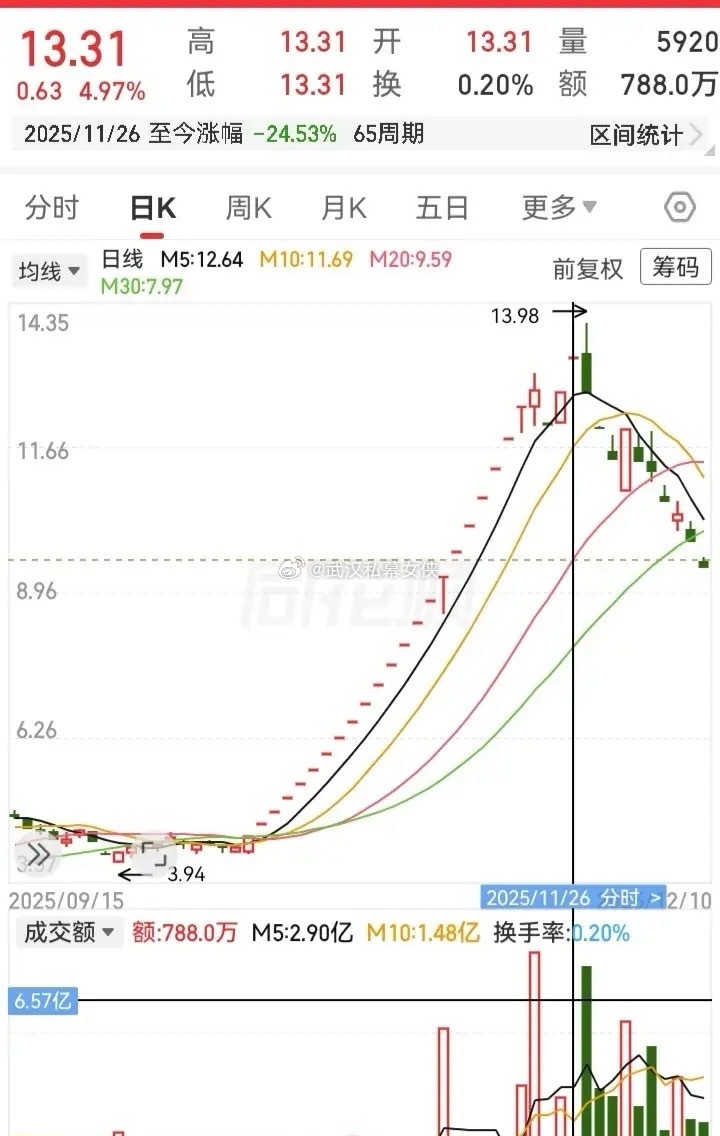This screenshot has height=1136, width=720.
Task: Open the 均线 indicator dropdown
Action: [x=49, y=270]
